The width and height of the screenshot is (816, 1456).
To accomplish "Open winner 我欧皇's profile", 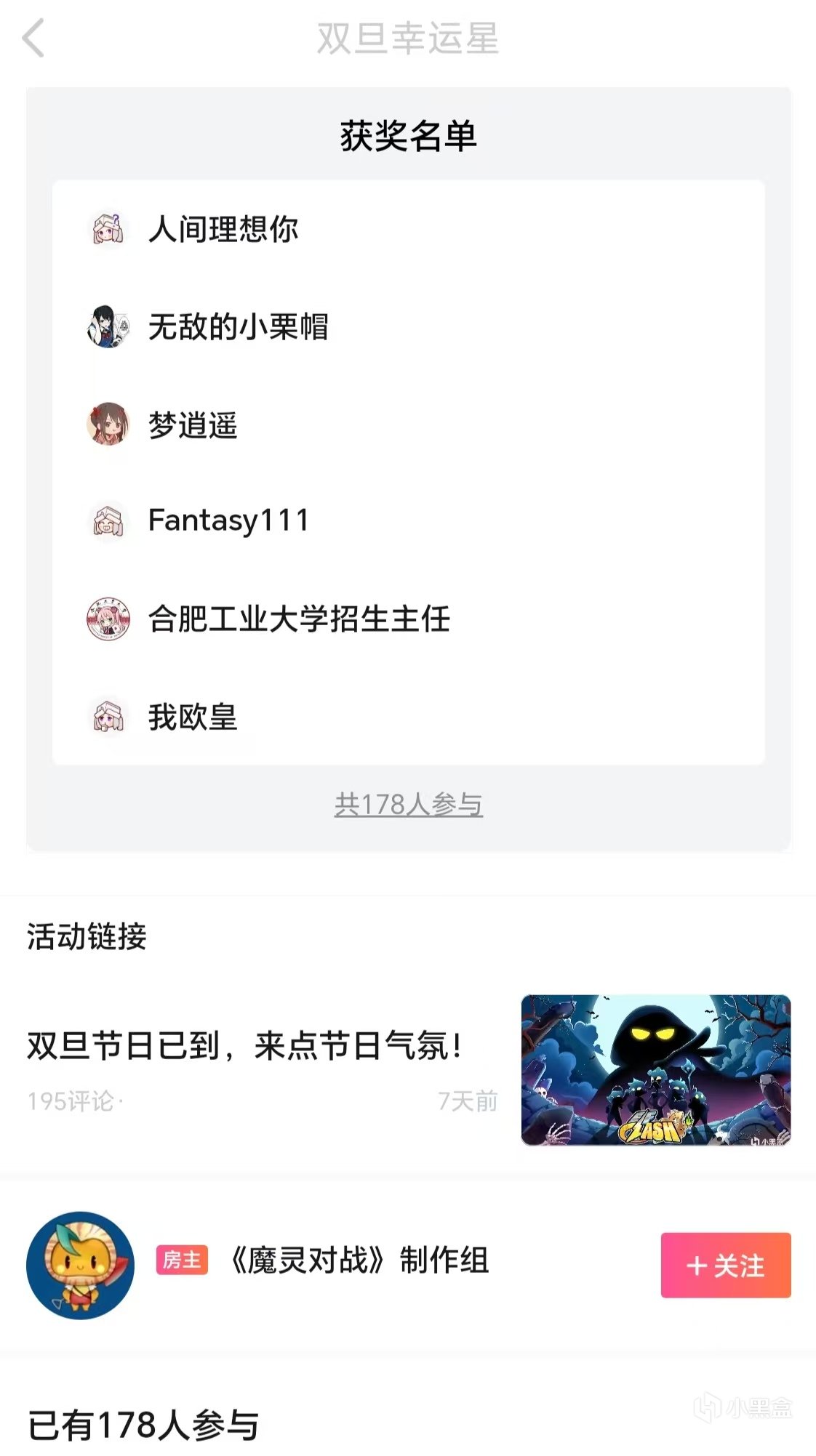I will [193, 717].
